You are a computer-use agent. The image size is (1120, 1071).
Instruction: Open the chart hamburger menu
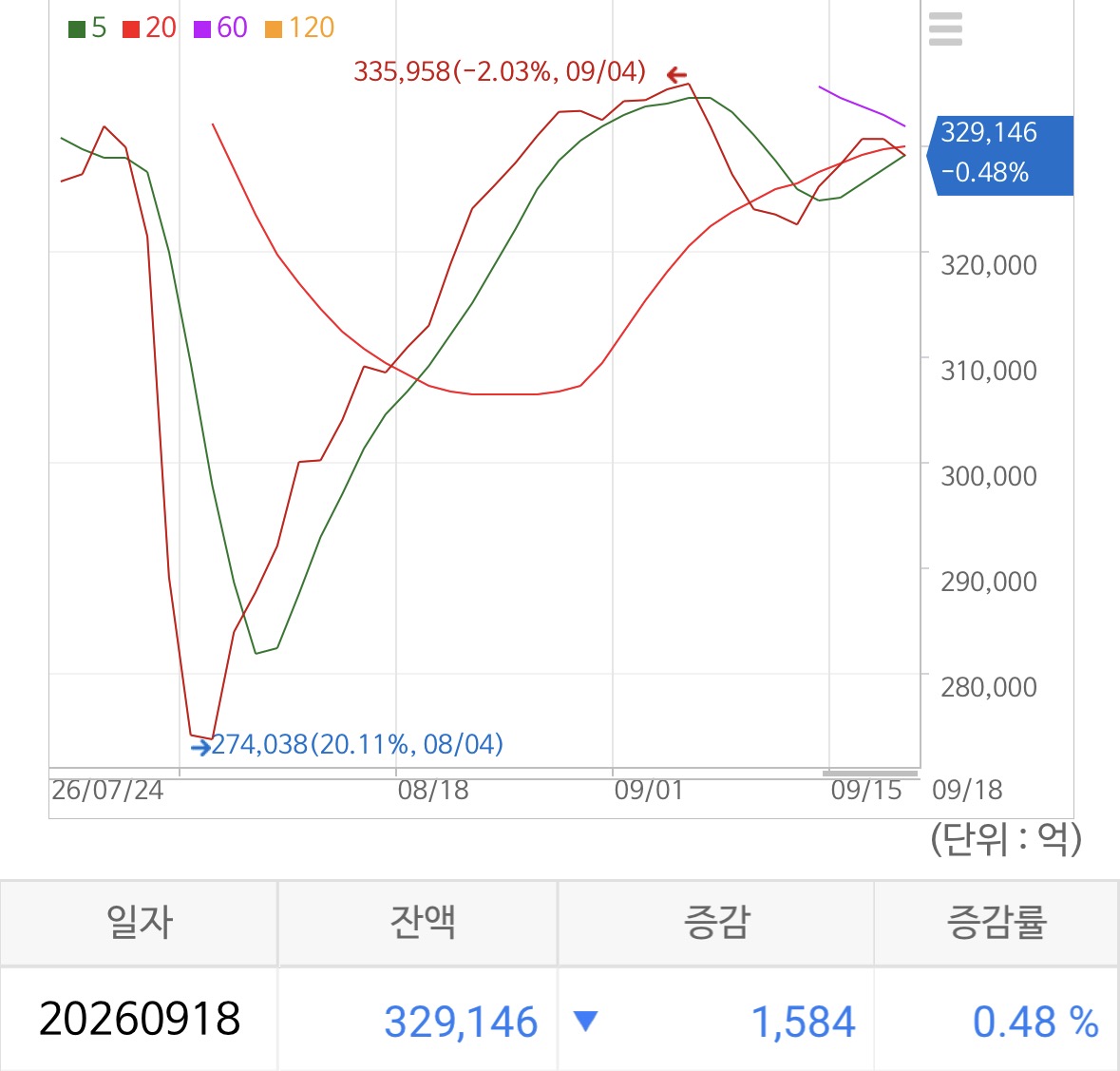tap(945, 29)
